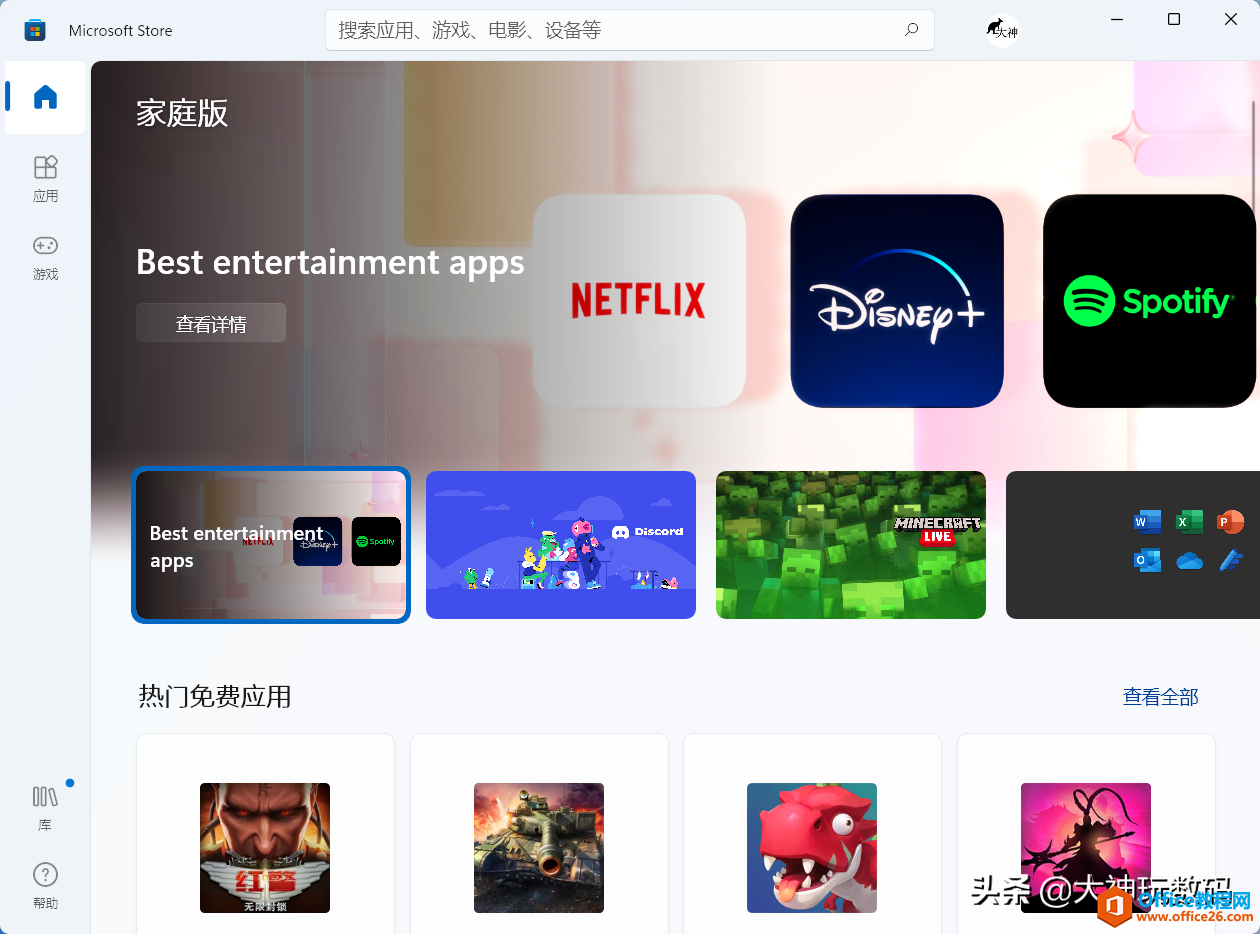Open the 库 library section

click(x=45, y=807)
